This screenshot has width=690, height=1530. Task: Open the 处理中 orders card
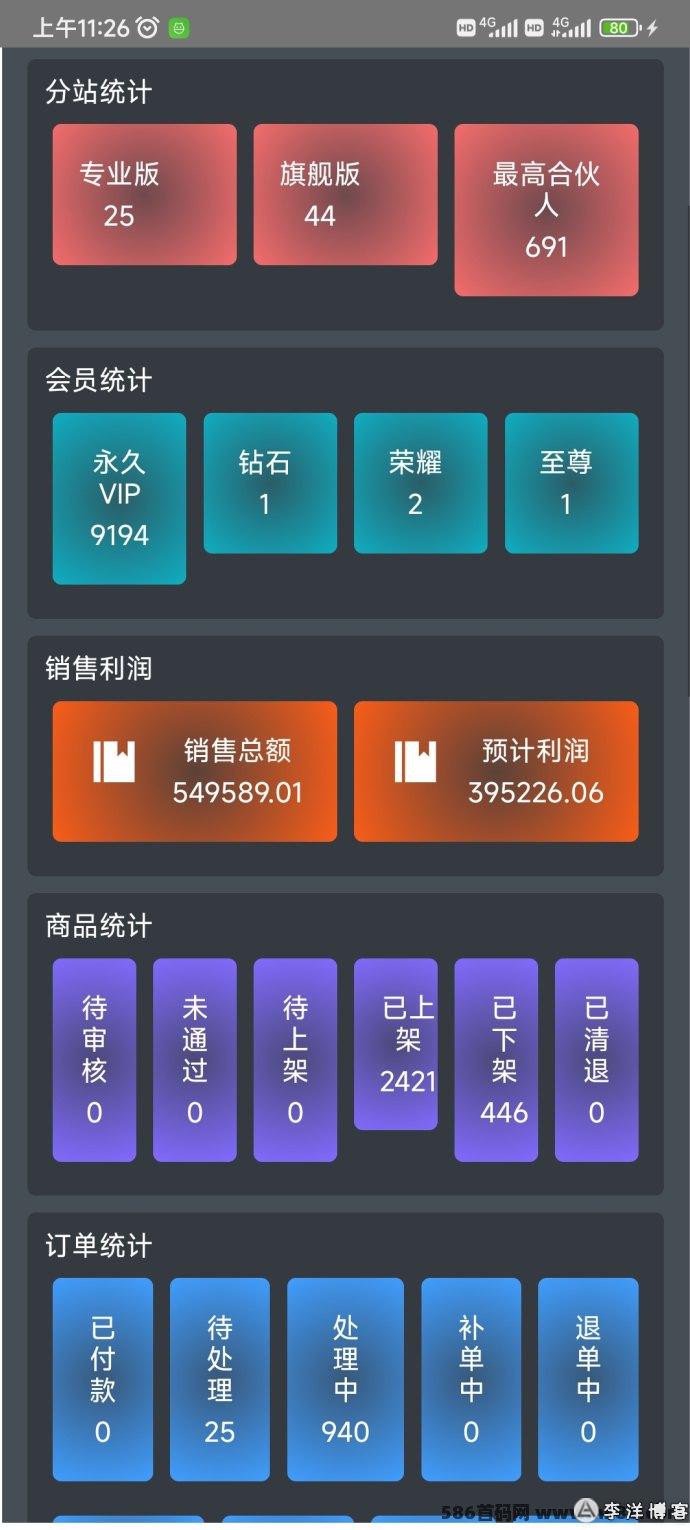(x=346, y=1379)
